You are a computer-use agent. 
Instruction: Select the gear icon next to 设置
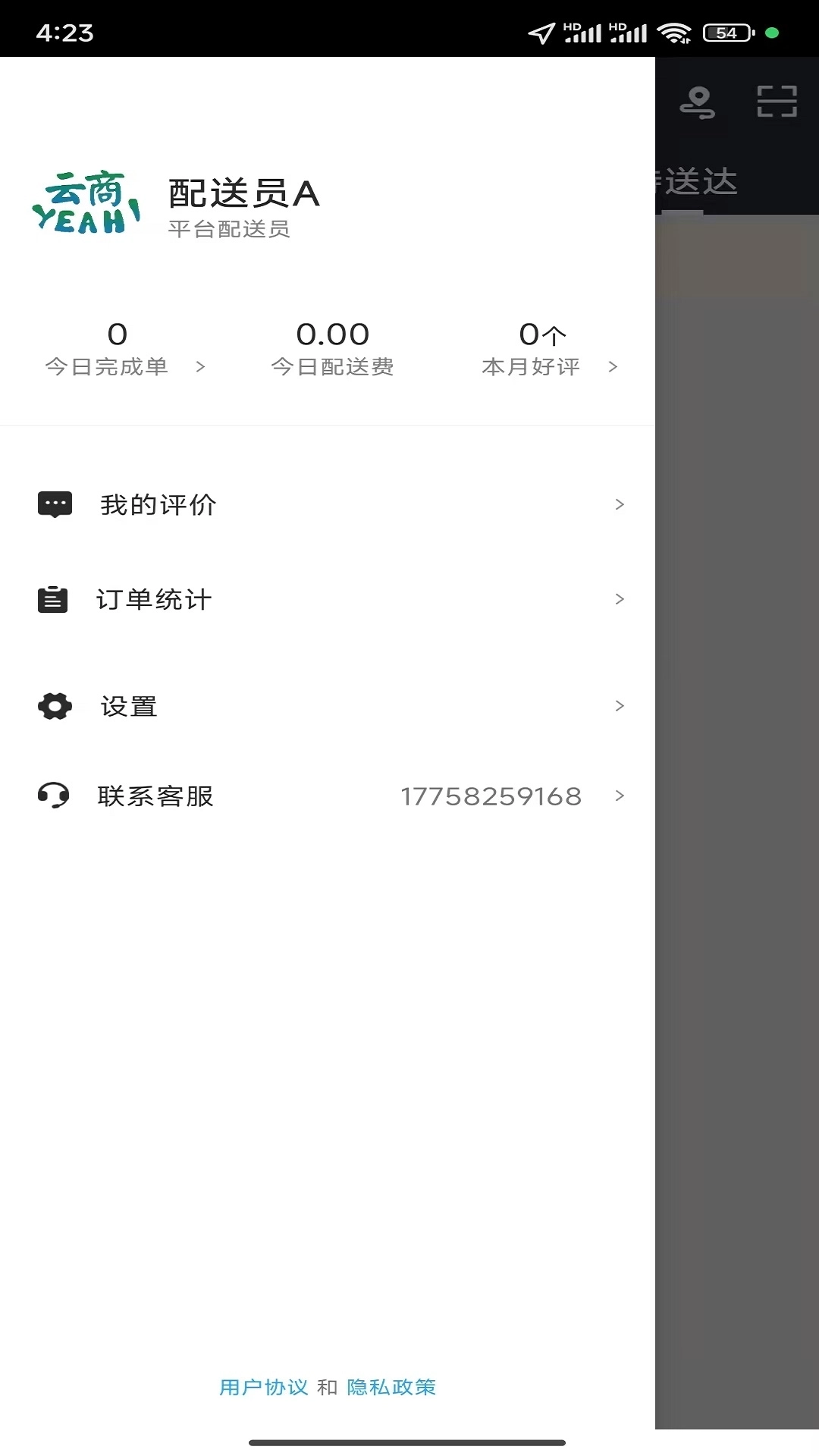pos(54,706)
